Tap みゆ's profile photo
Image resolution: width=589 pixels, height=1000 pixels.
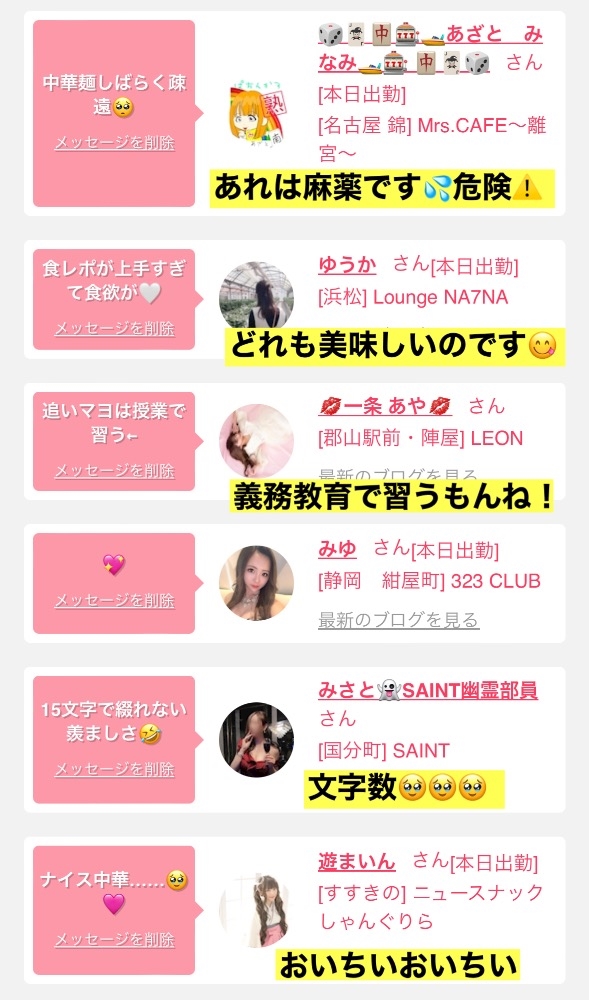coord(256,583)
